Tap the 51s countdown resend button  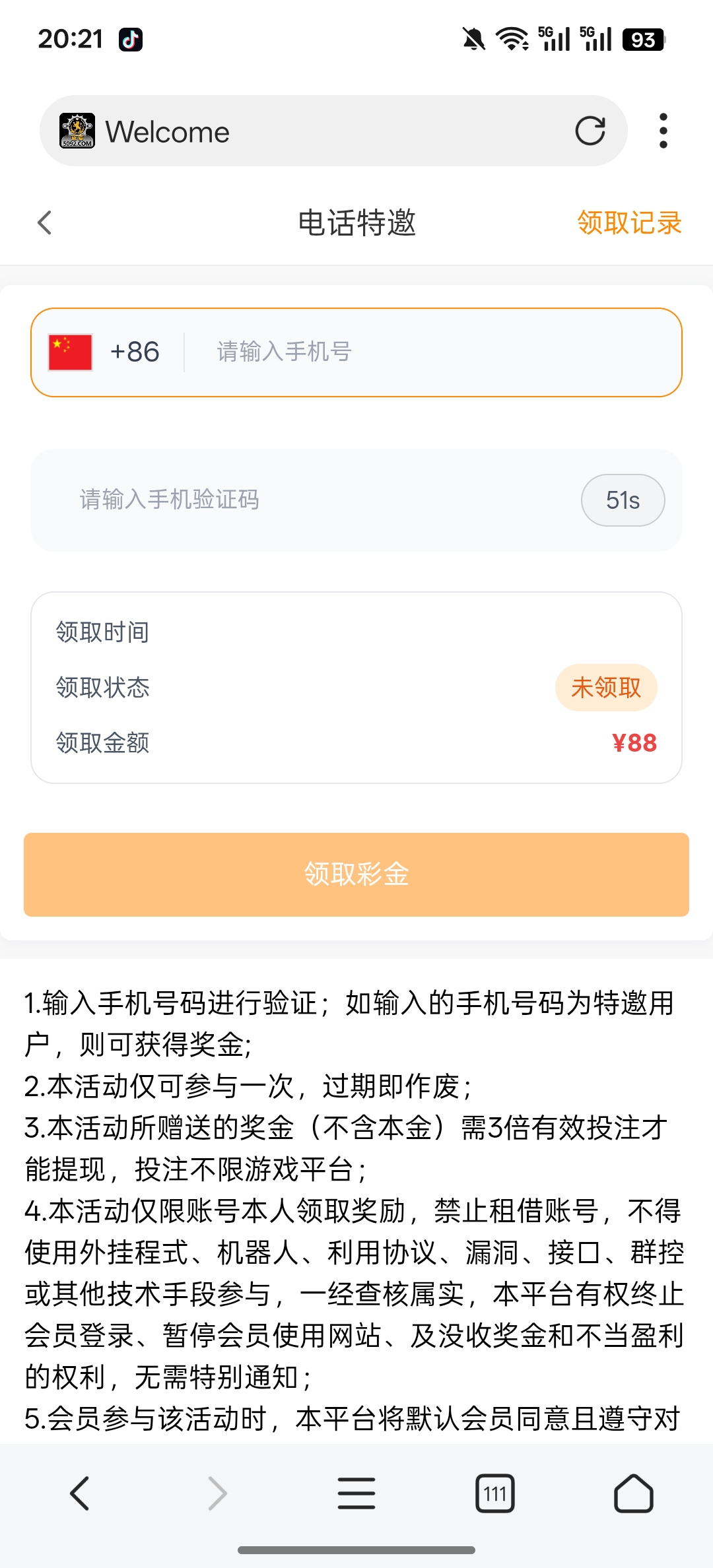pos(622,500)
